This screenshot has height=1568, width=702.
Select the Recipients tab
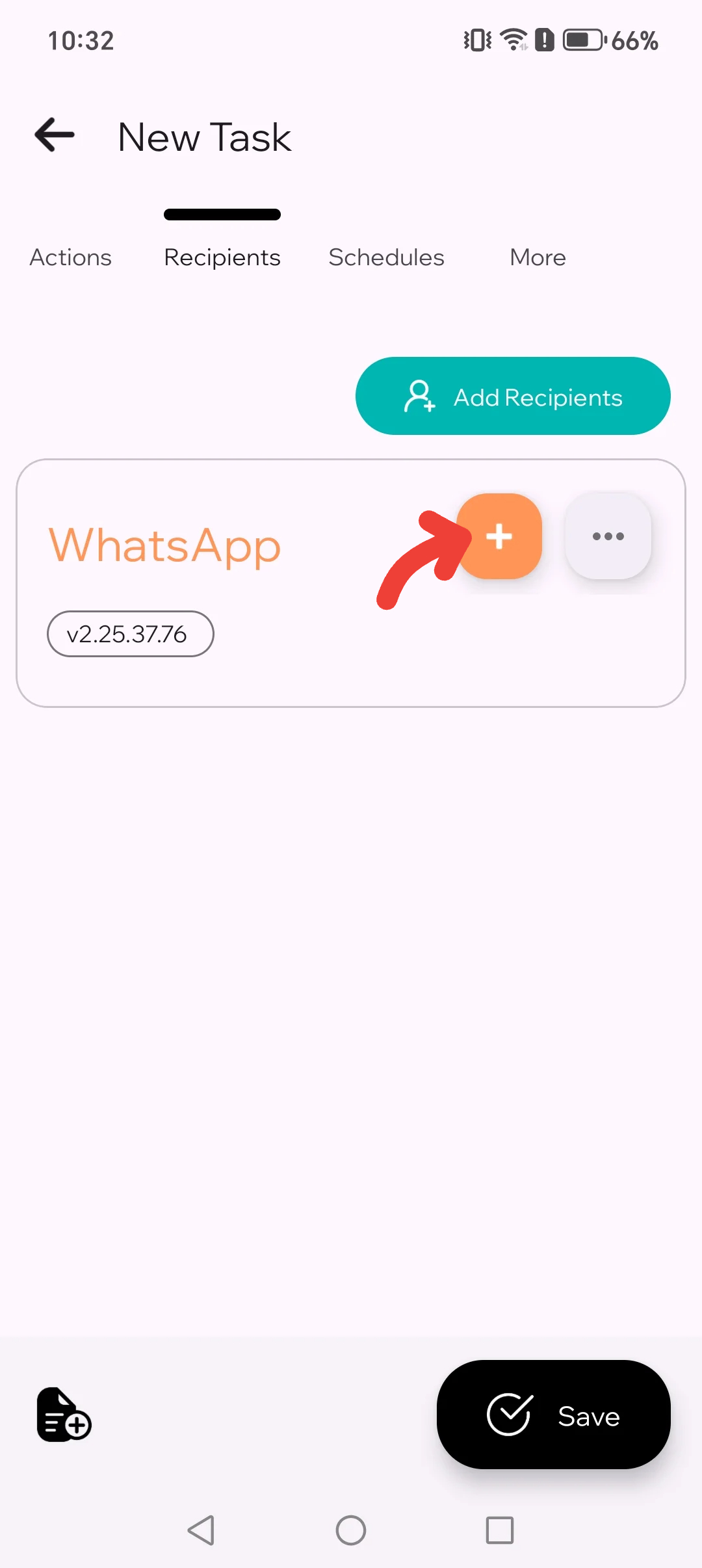(x=222, y=257)
